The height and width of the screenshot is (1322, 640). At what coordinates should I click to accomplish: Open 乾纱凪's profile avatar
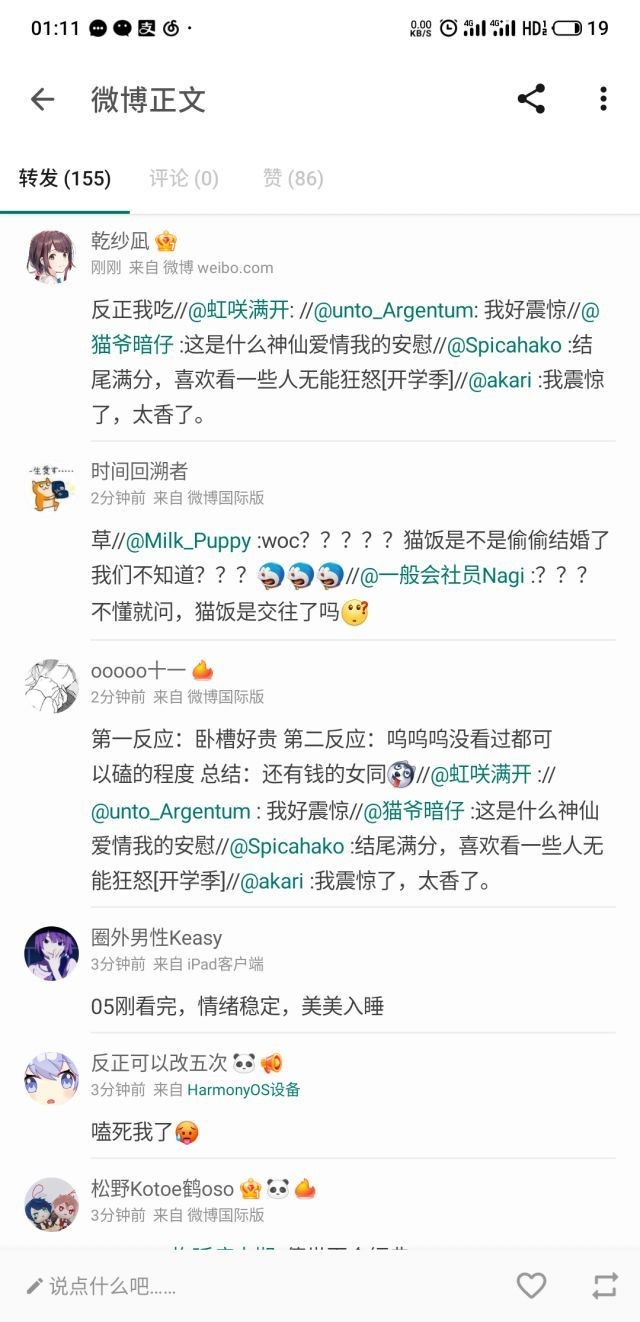pyautogui.click(x=51, y=256)
